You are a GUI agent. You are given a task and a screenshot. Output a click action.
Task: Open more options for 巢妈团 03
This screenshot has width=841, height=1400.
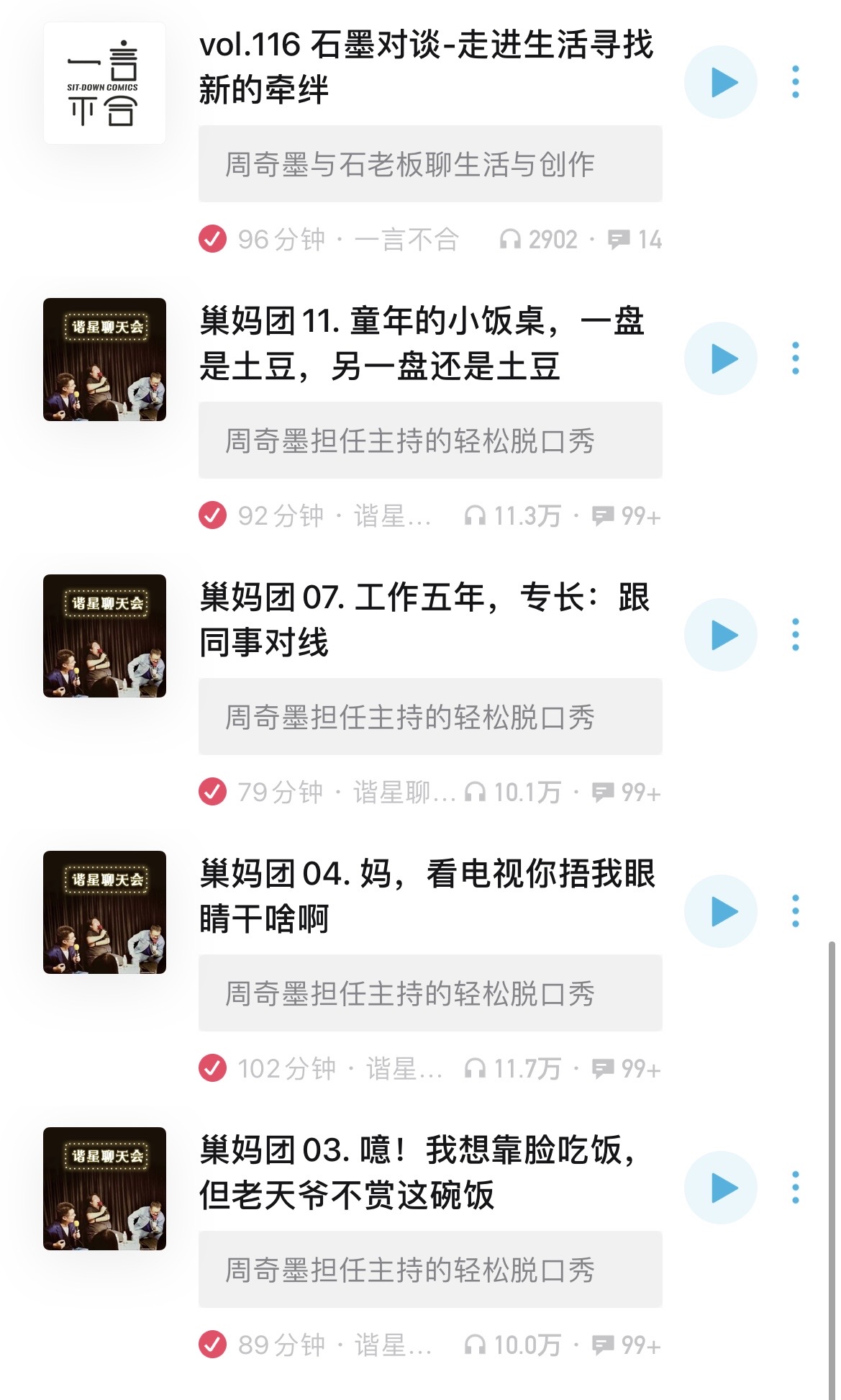(795, 1188)
